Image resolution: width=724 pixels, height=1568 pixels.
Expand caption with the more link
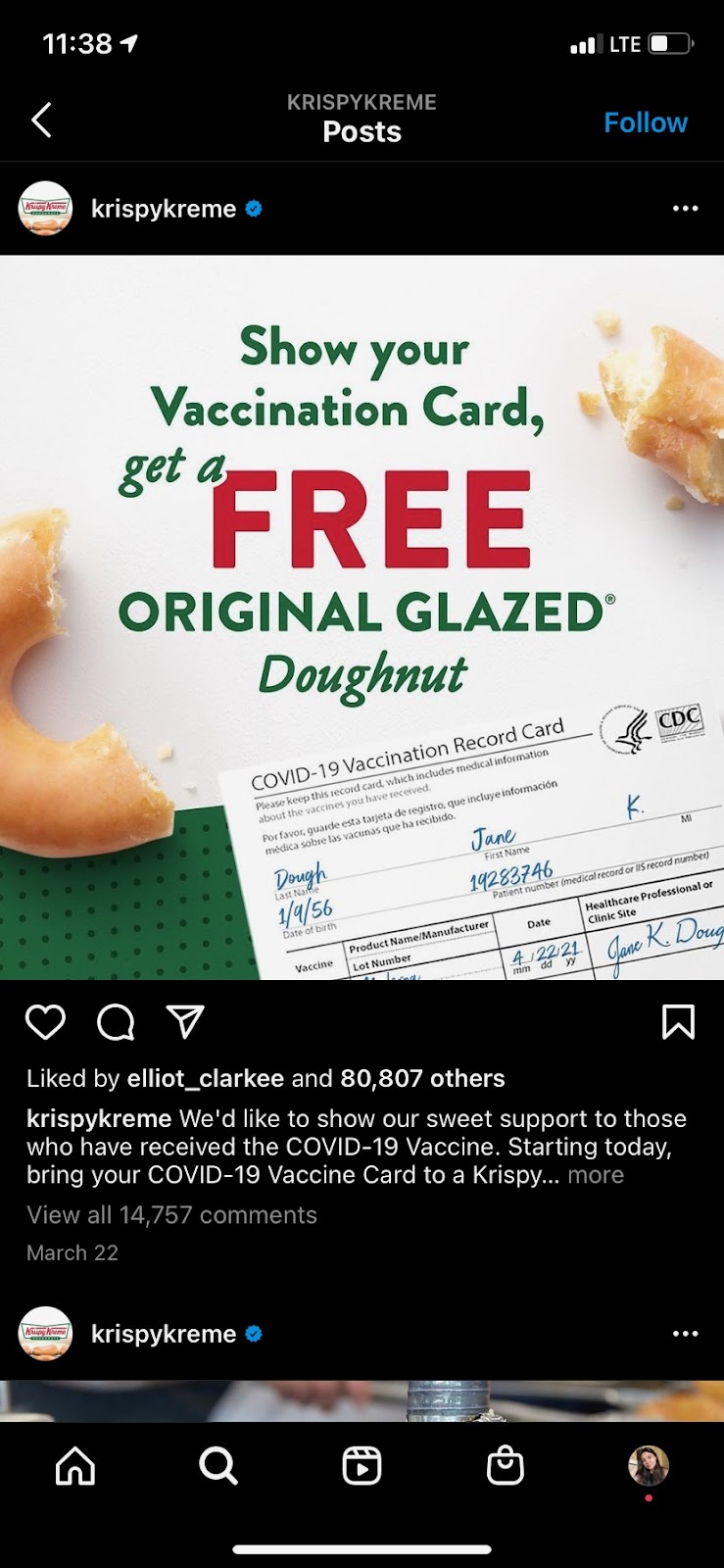click(x=596, y=1175)
